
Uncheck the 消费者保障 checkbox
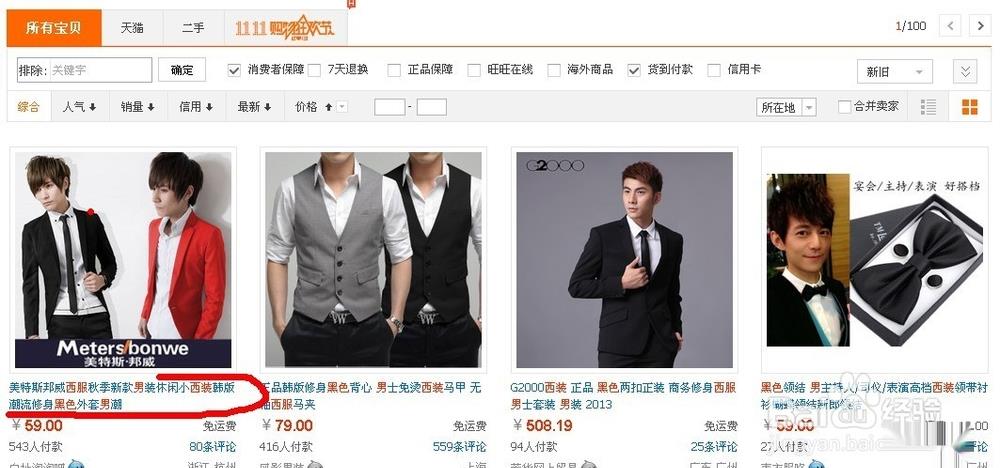(235, 70)
